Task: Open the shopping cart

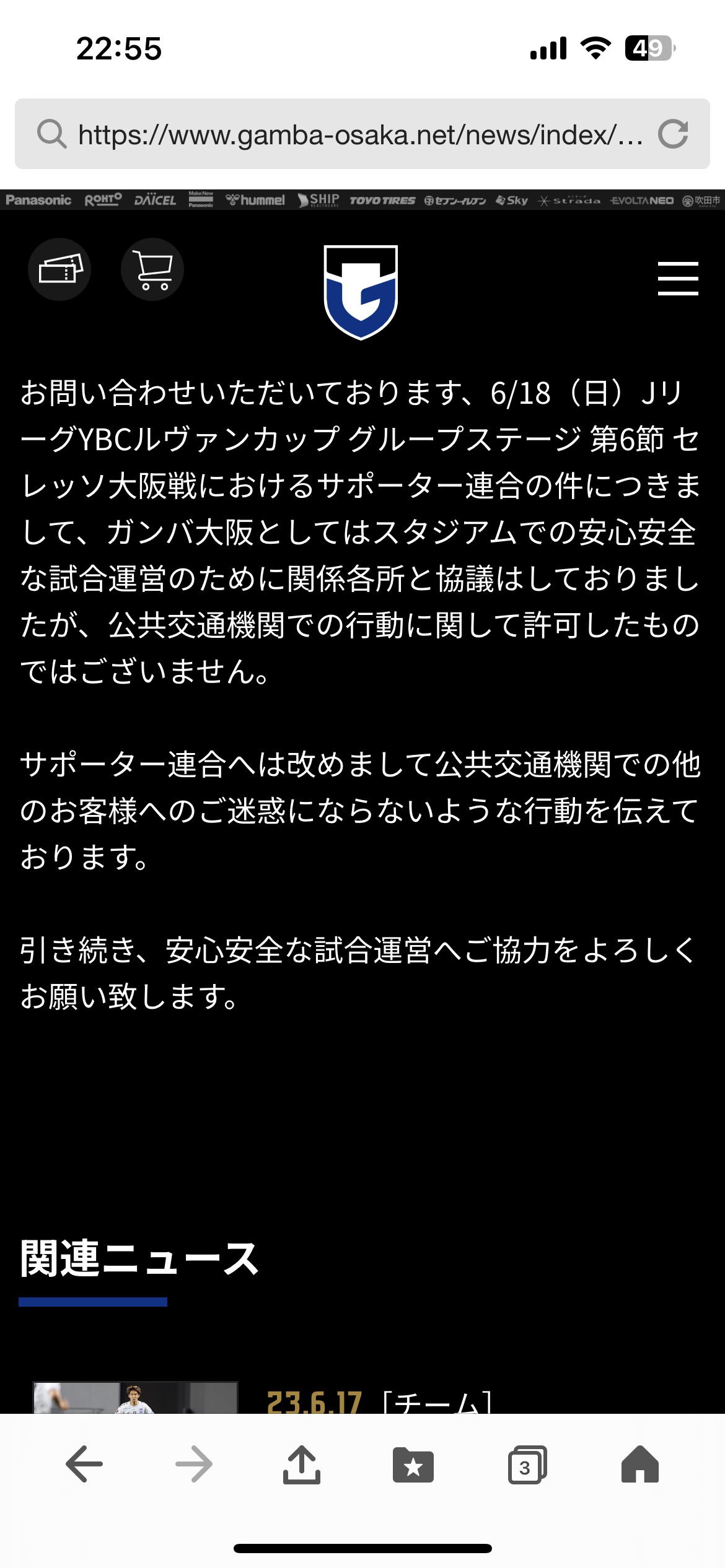Action: (x=152, y=269)
